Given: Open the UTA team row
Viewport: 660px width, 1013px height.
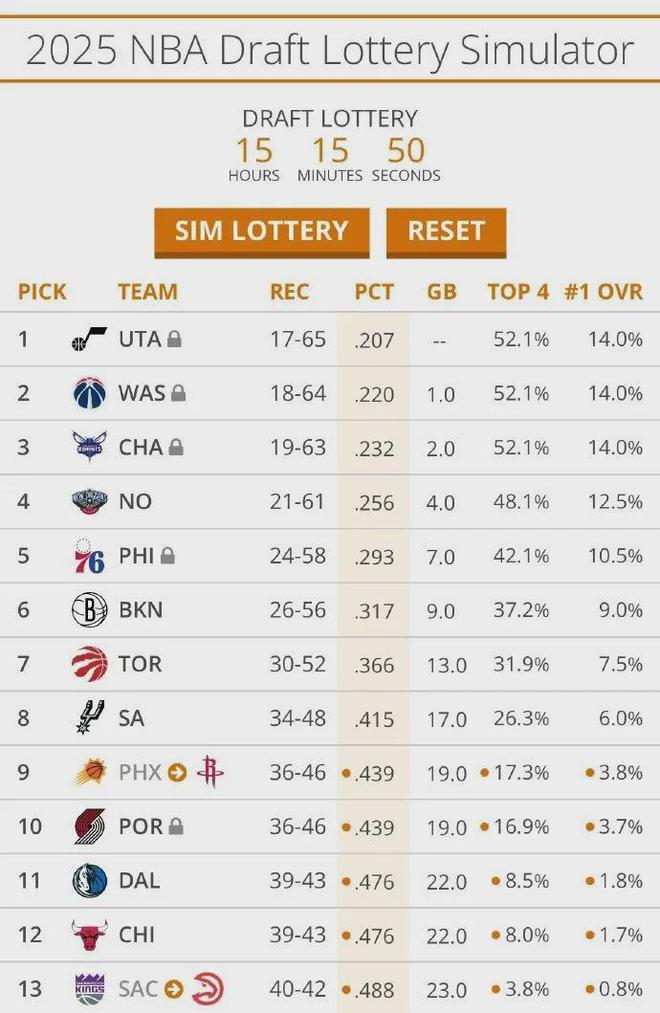Looking at the screenshot, I should pyautogui.click(x=139, y=339).
